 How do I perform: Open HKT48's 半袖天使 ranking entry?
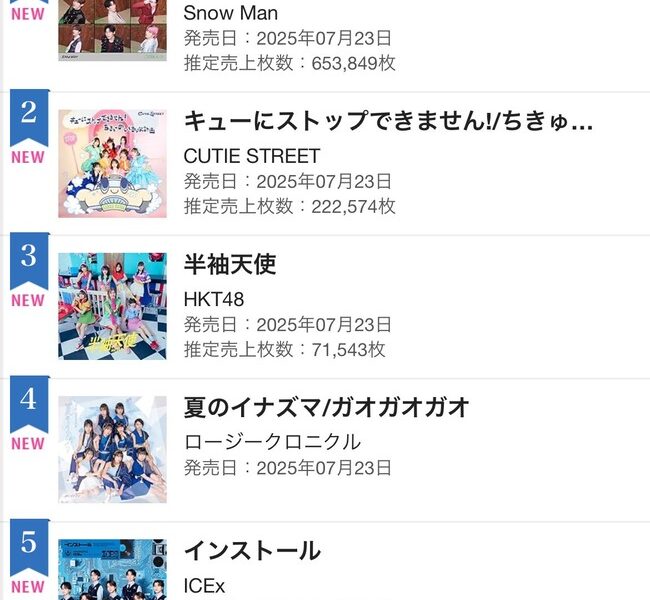click(230, 265)
